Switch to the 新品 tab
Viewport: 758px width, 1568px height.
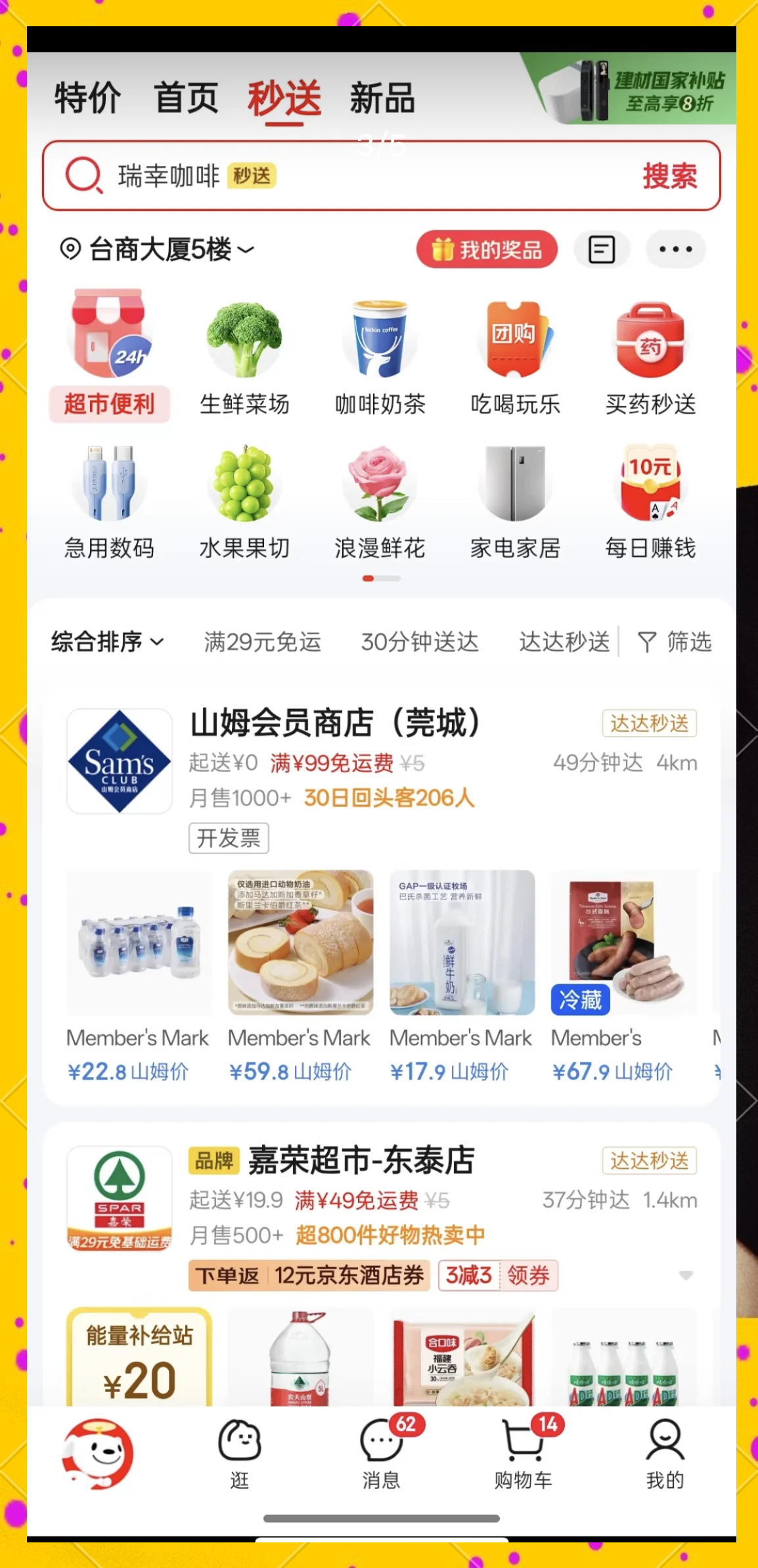pos(381,98)
